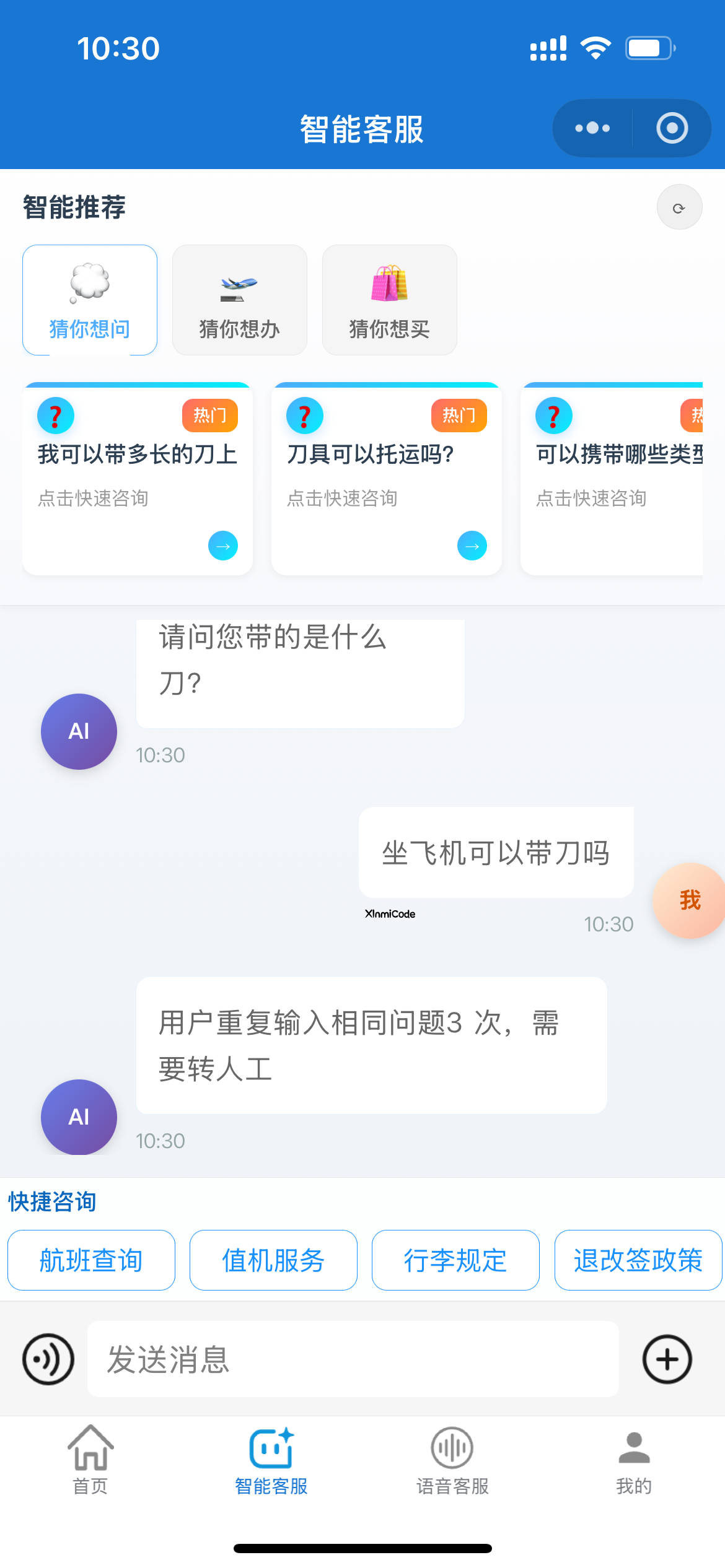Tap the 航班查询 quick consult button
This screenshot has width=725, height=1568.
point(91,1260)
